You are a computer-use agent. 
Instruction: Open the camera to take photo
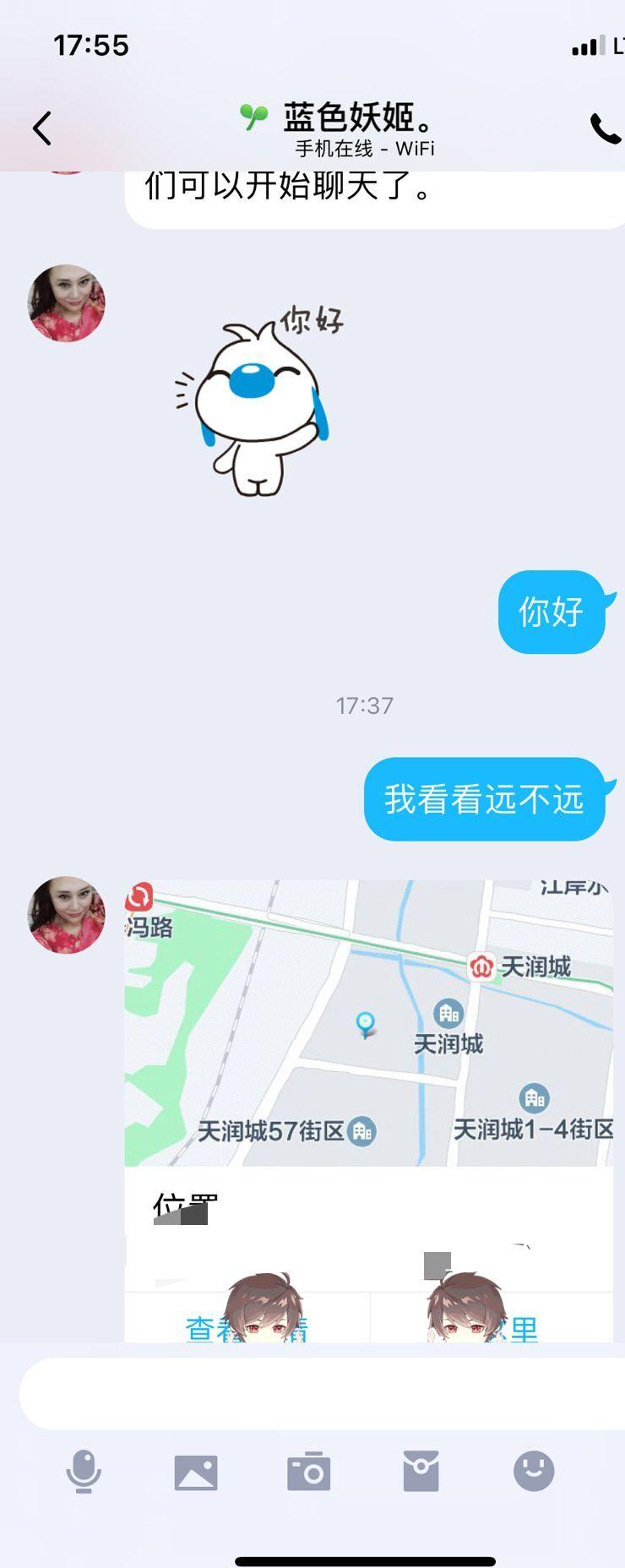point(308,1472)
